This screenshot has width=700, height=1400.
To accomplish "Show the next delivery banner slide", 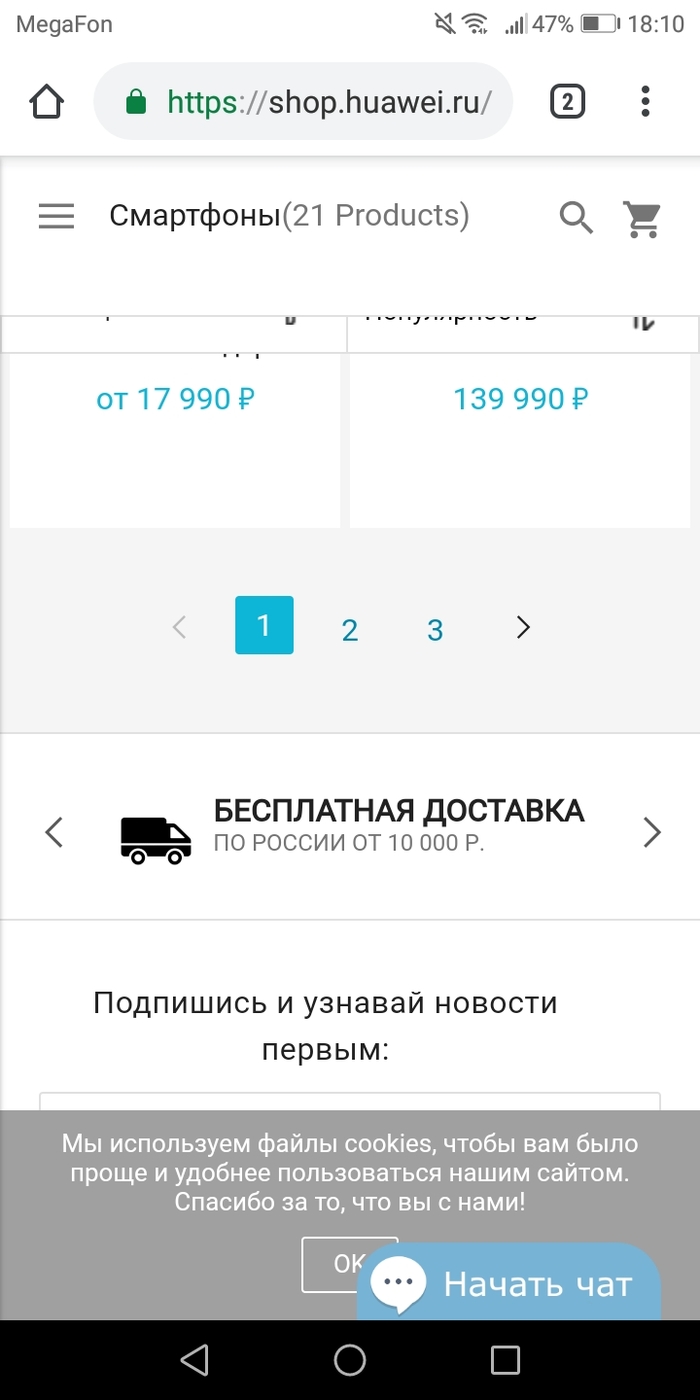I will (652, 832).
